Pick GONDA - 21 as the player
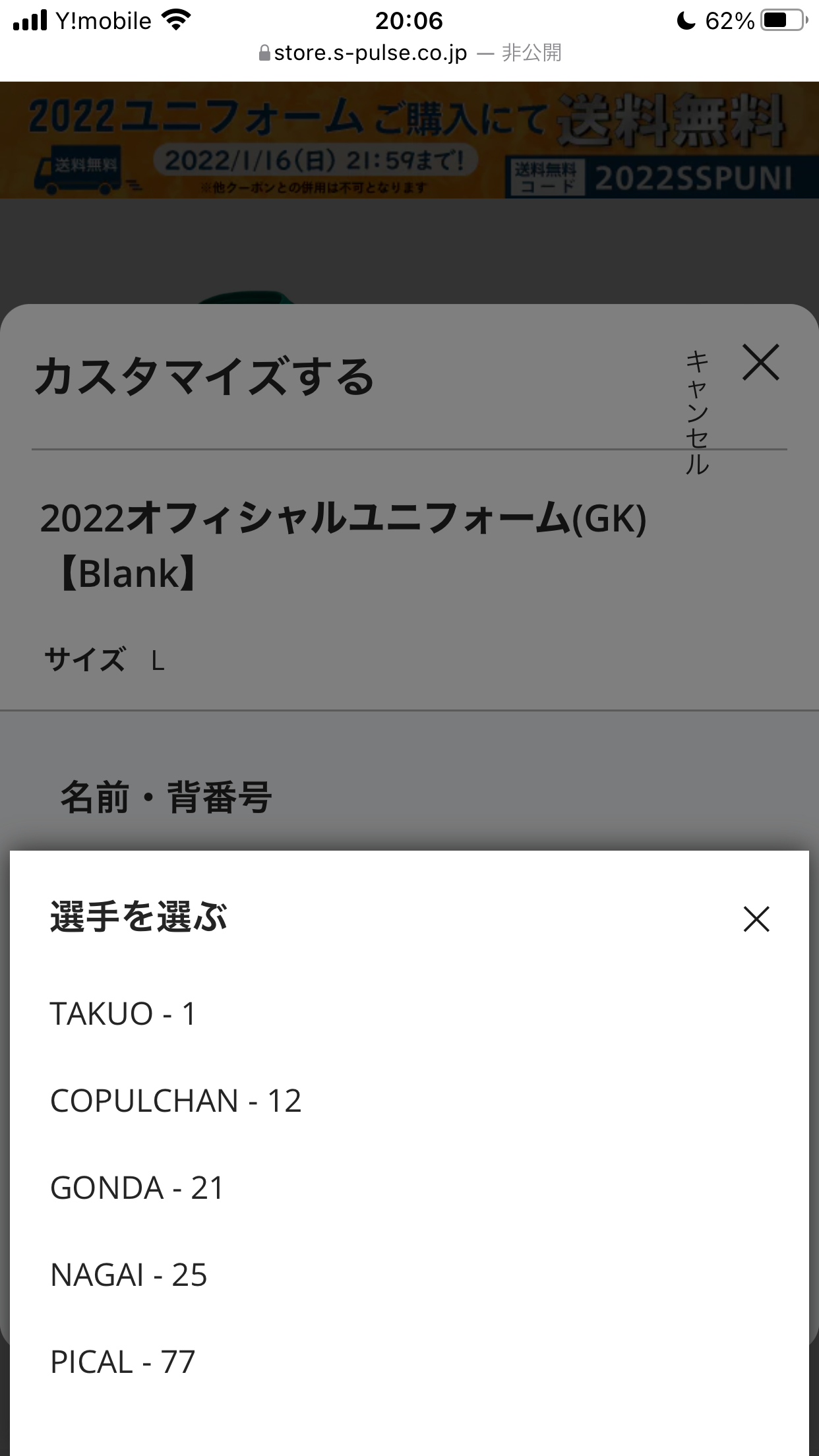819x1456 pixels. coord(409,1188)
